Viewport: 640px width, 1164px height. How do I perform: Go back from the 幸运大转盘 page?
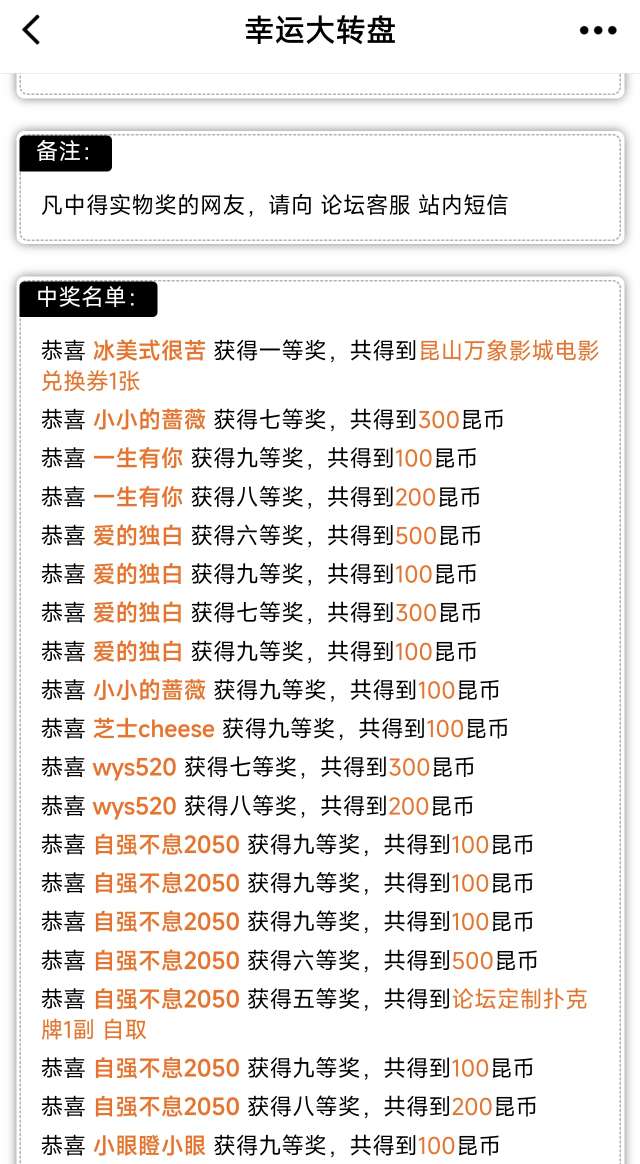[32, 30]
